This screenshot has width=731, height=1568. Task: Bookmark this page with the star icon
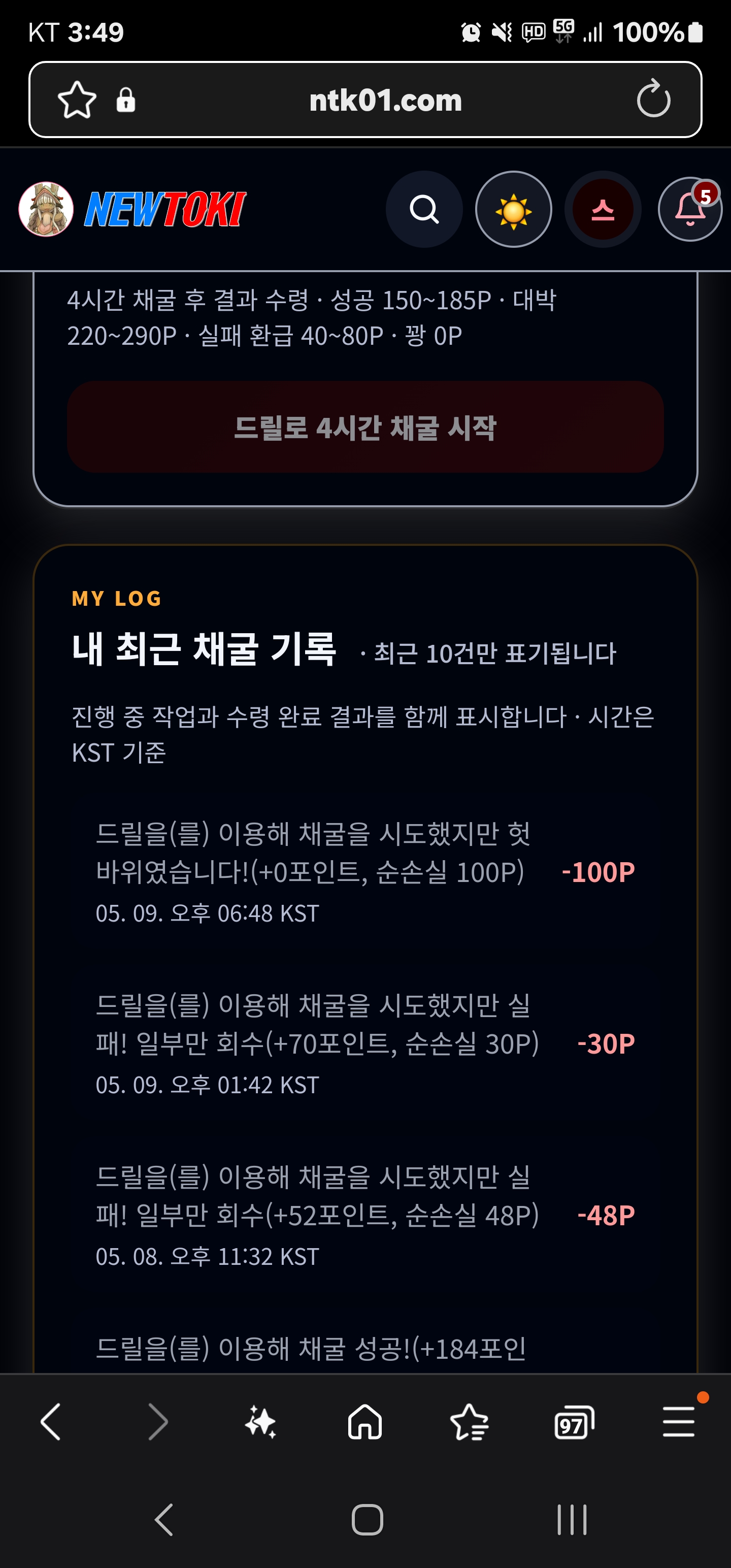(x=77, y=100)
